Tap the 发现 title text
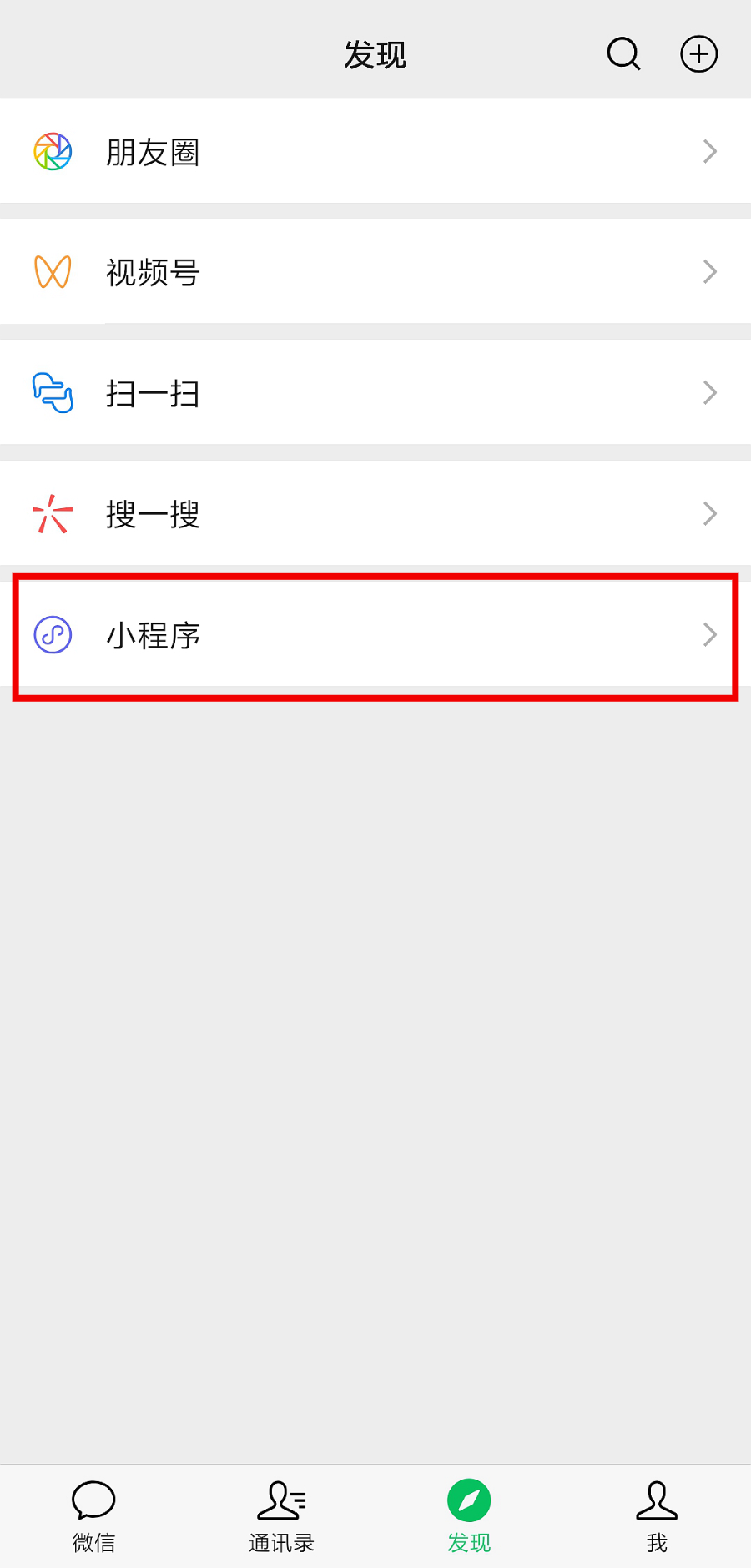Viewport: 751px width, 1568px height. [375, 53]
